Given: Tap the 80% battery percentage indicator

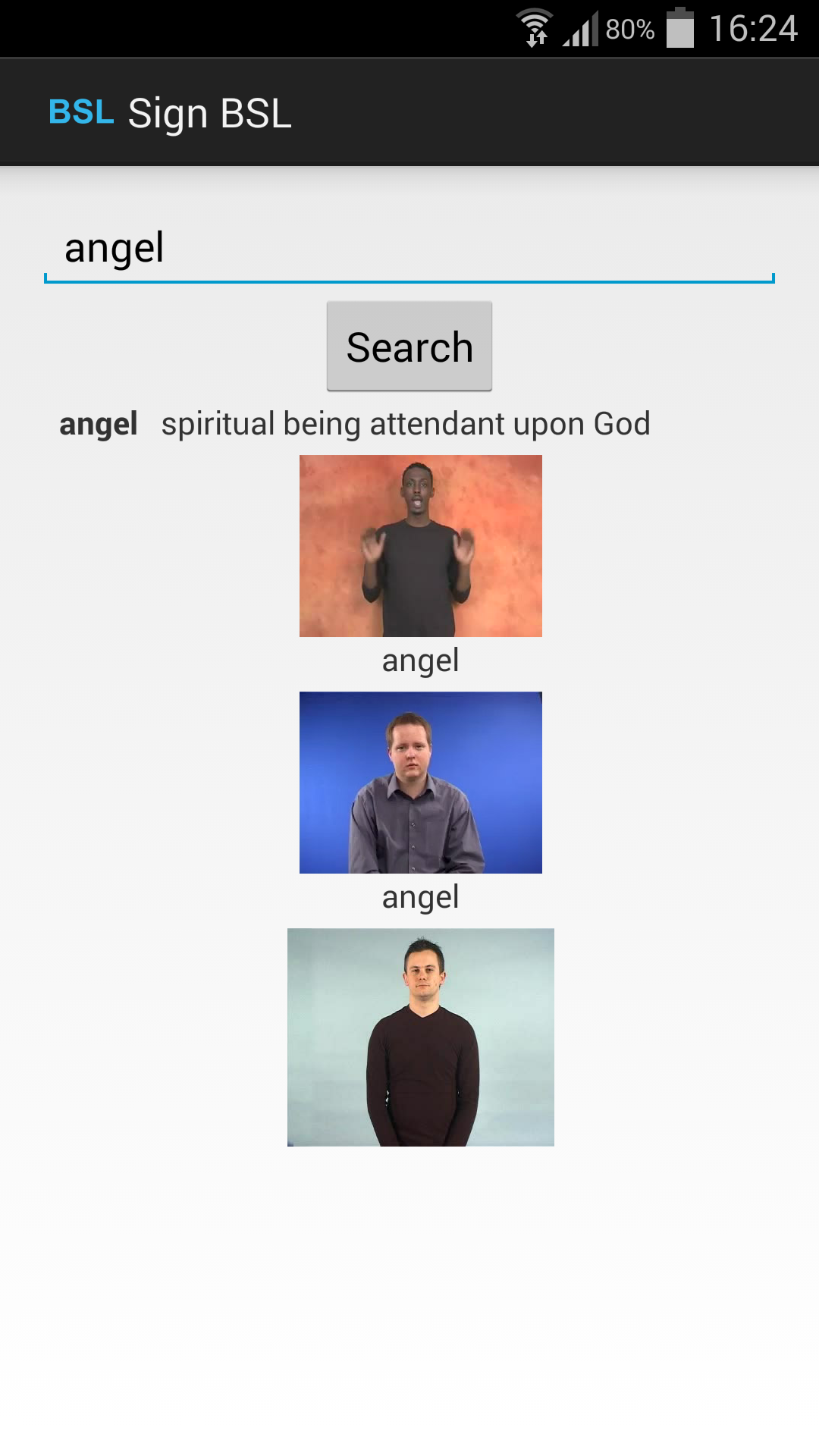Looking at the screenshot, I should pyautogui.click(x=631, y=30).
